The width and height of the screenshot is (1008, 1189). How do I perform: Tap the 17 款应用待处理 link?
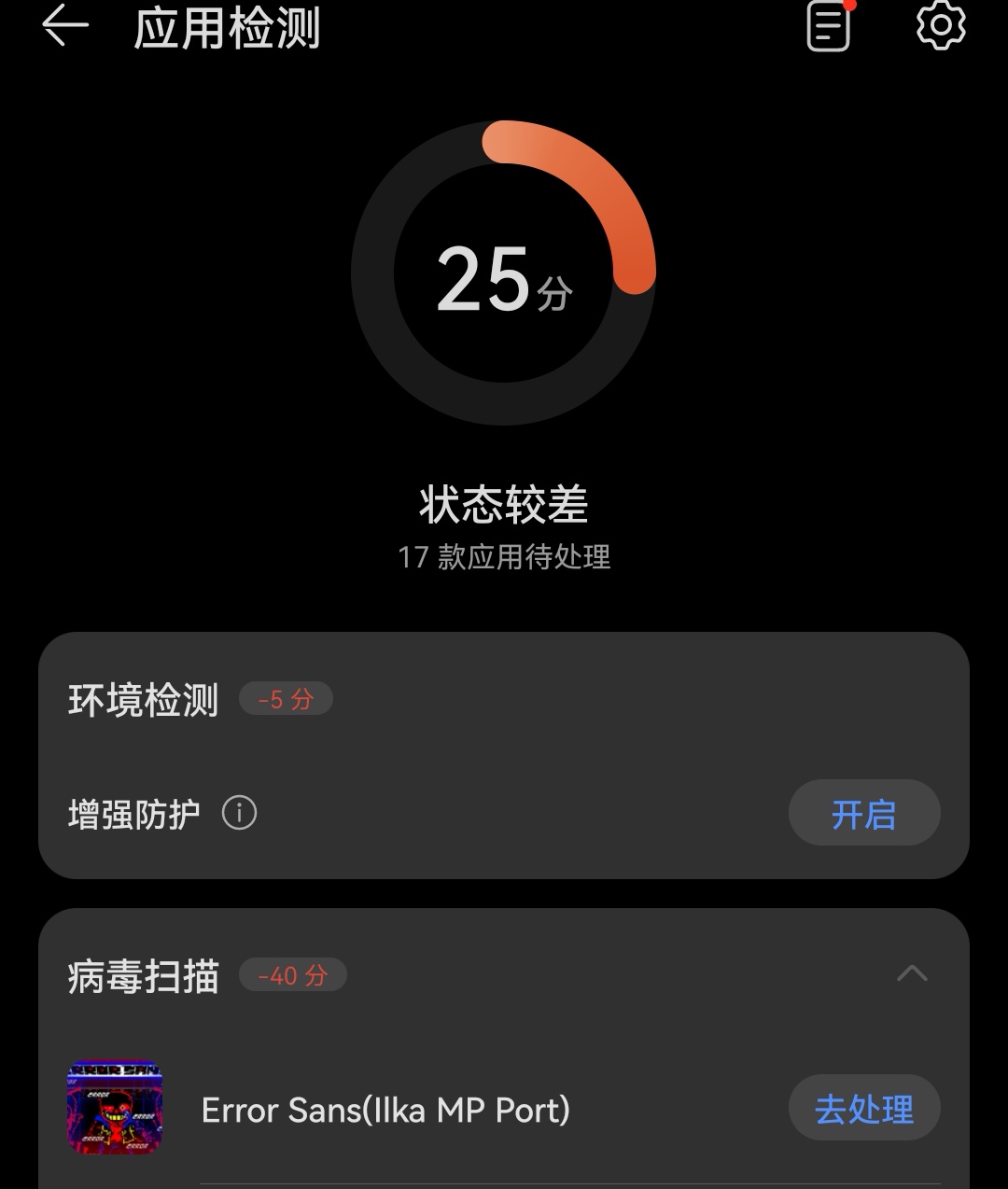[x=504, y=558]
